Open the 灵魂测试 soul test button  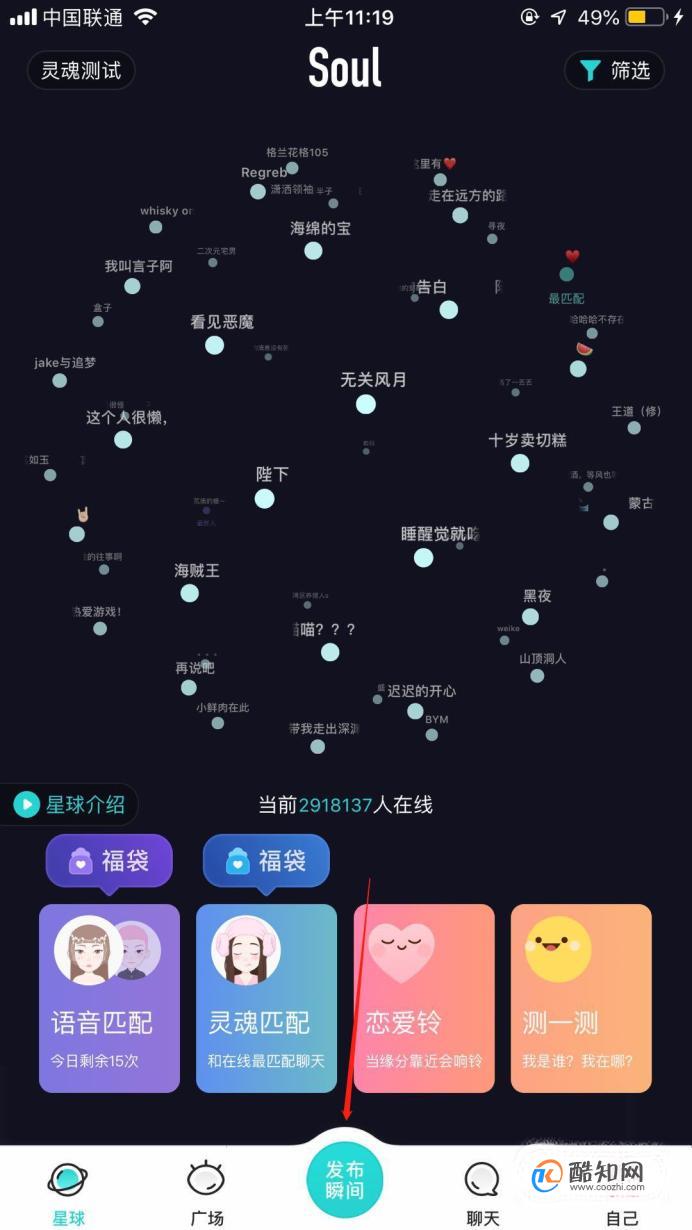[x=81, y=70]
